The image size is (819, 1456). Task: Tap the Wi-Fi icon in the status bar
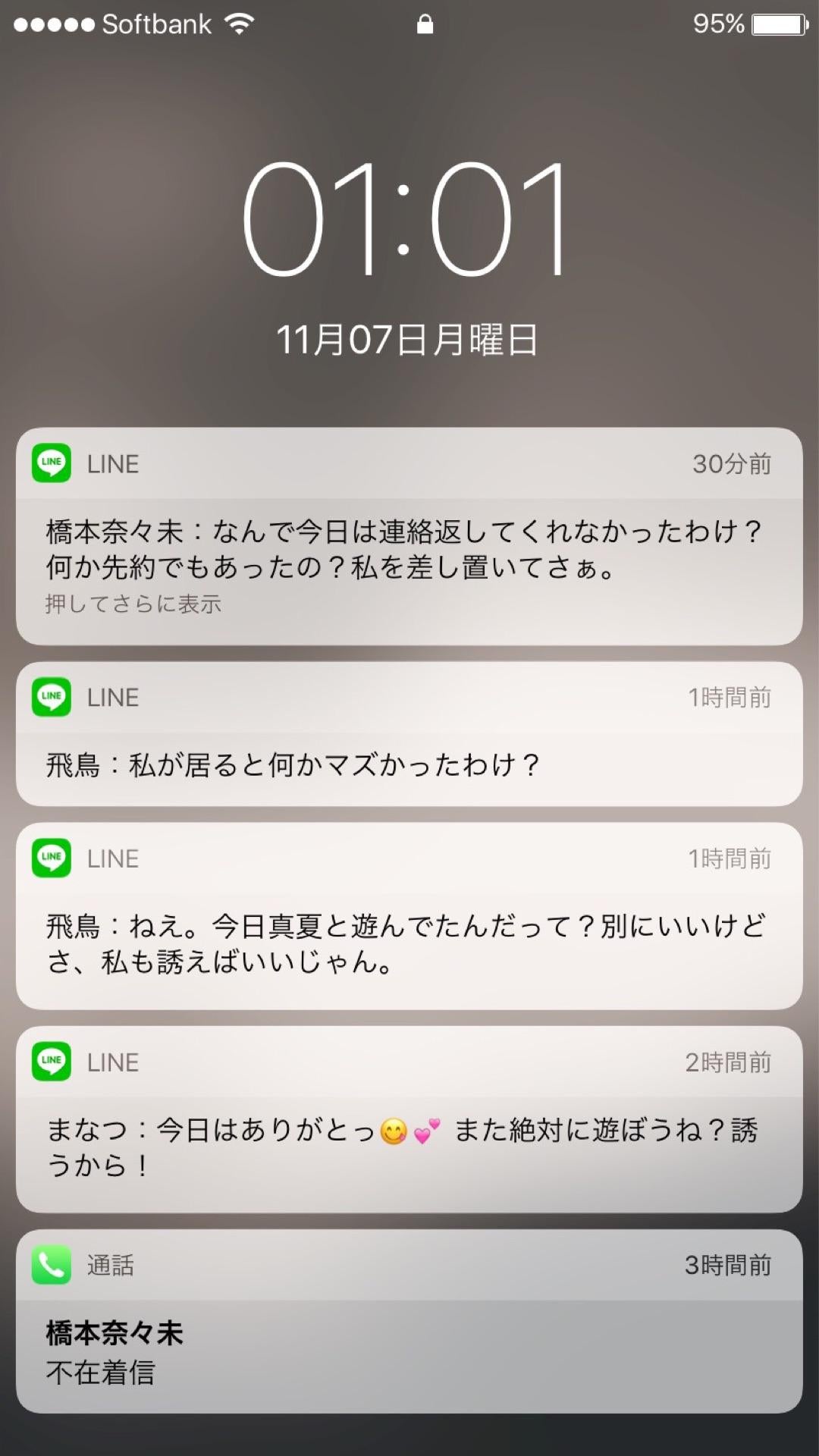coord(237,24)
